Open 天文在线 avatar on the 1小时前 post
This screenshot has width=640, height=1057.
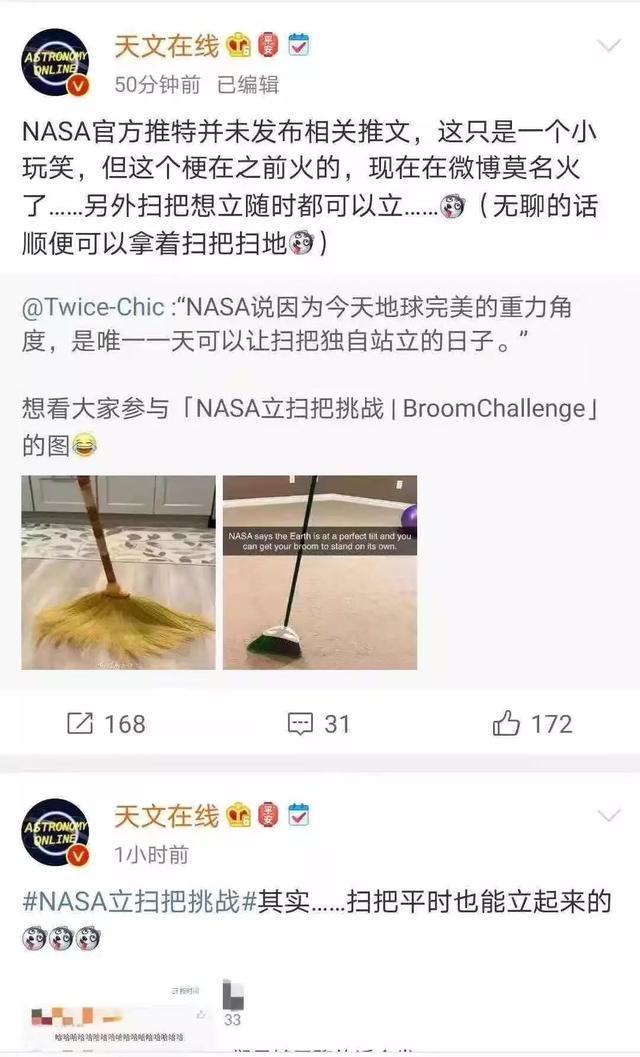point(55,833)
